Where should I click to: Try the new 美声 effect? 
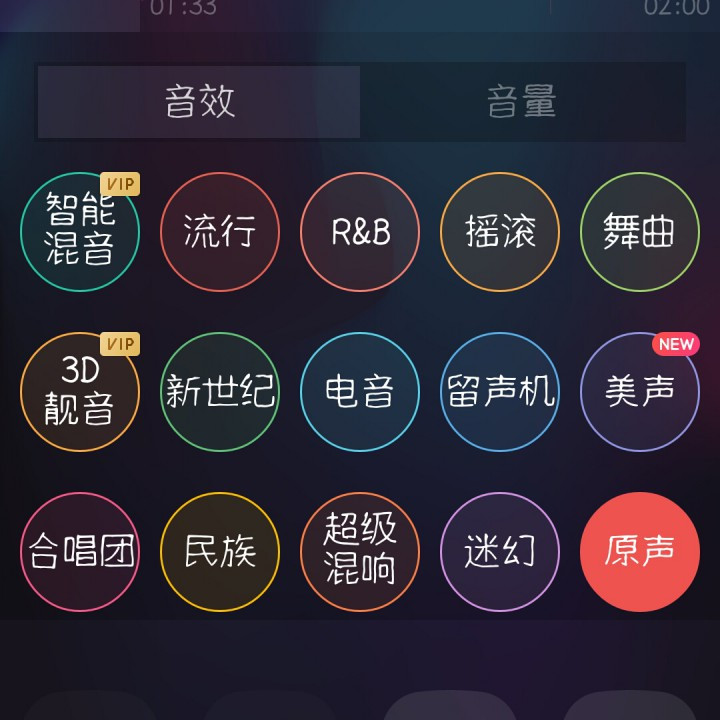(640, 391)
